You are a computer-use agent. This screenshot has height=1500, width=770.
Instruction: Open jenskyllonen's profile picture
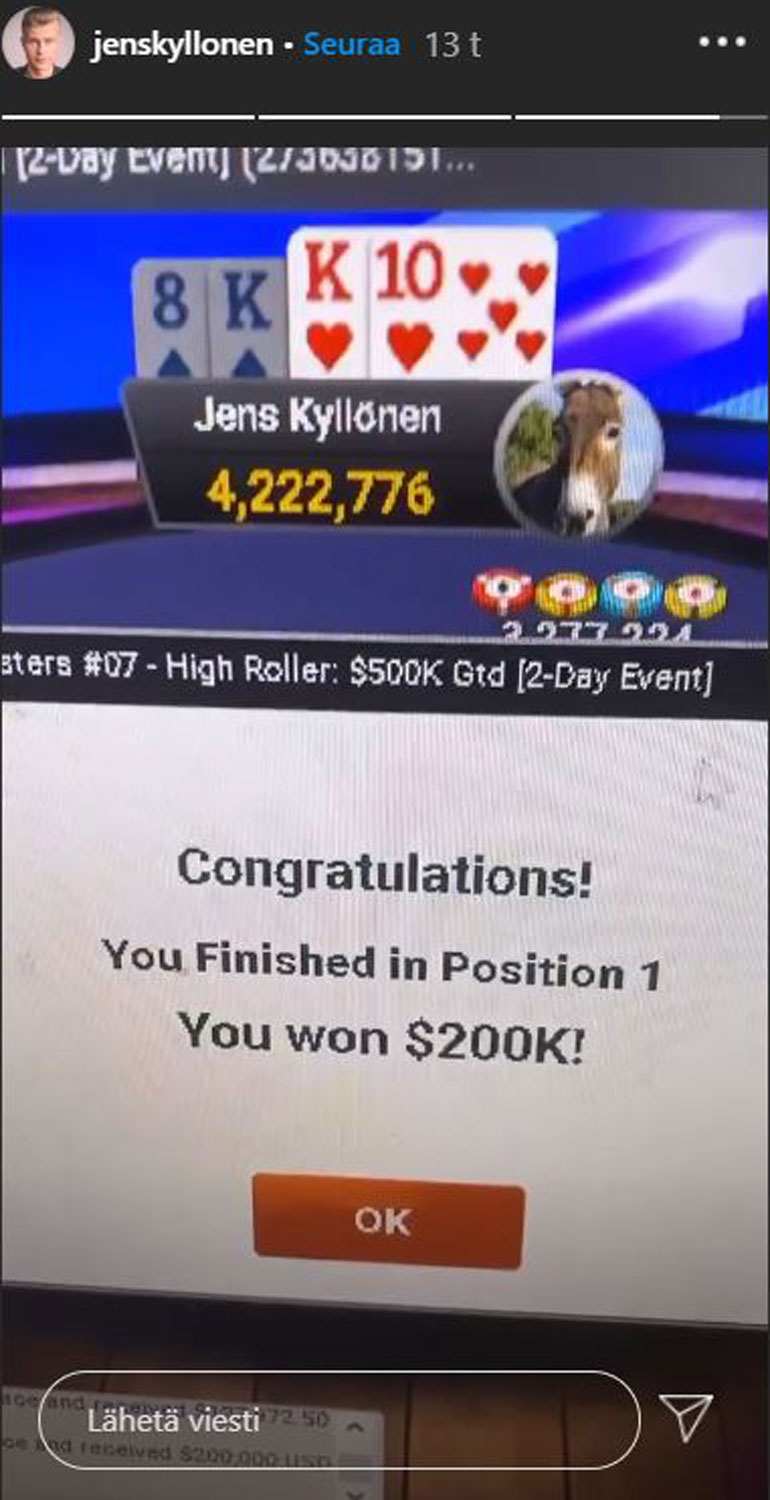point(38,43)
